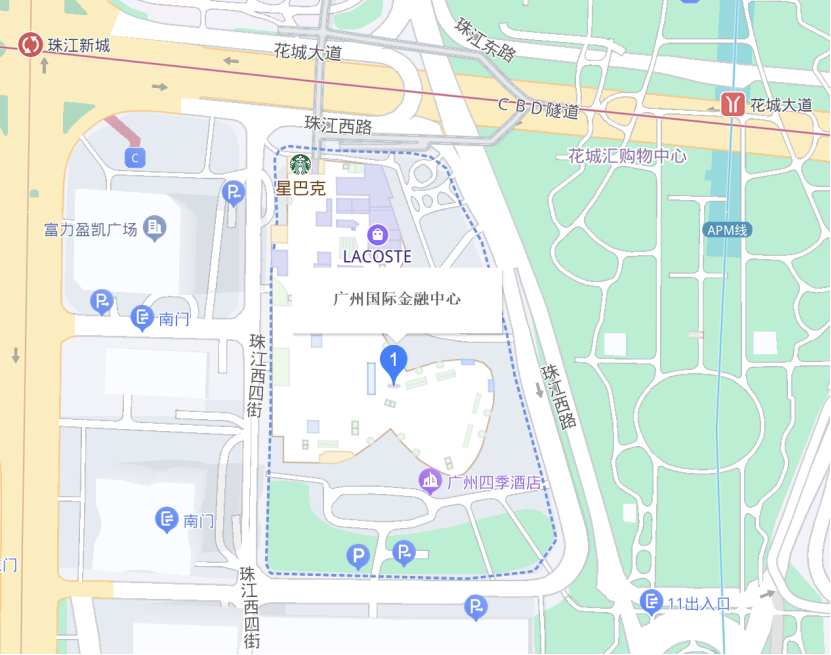Open the LACOSTE shop marker
This screenshot has height=655, width=831.
pos(379,235)
